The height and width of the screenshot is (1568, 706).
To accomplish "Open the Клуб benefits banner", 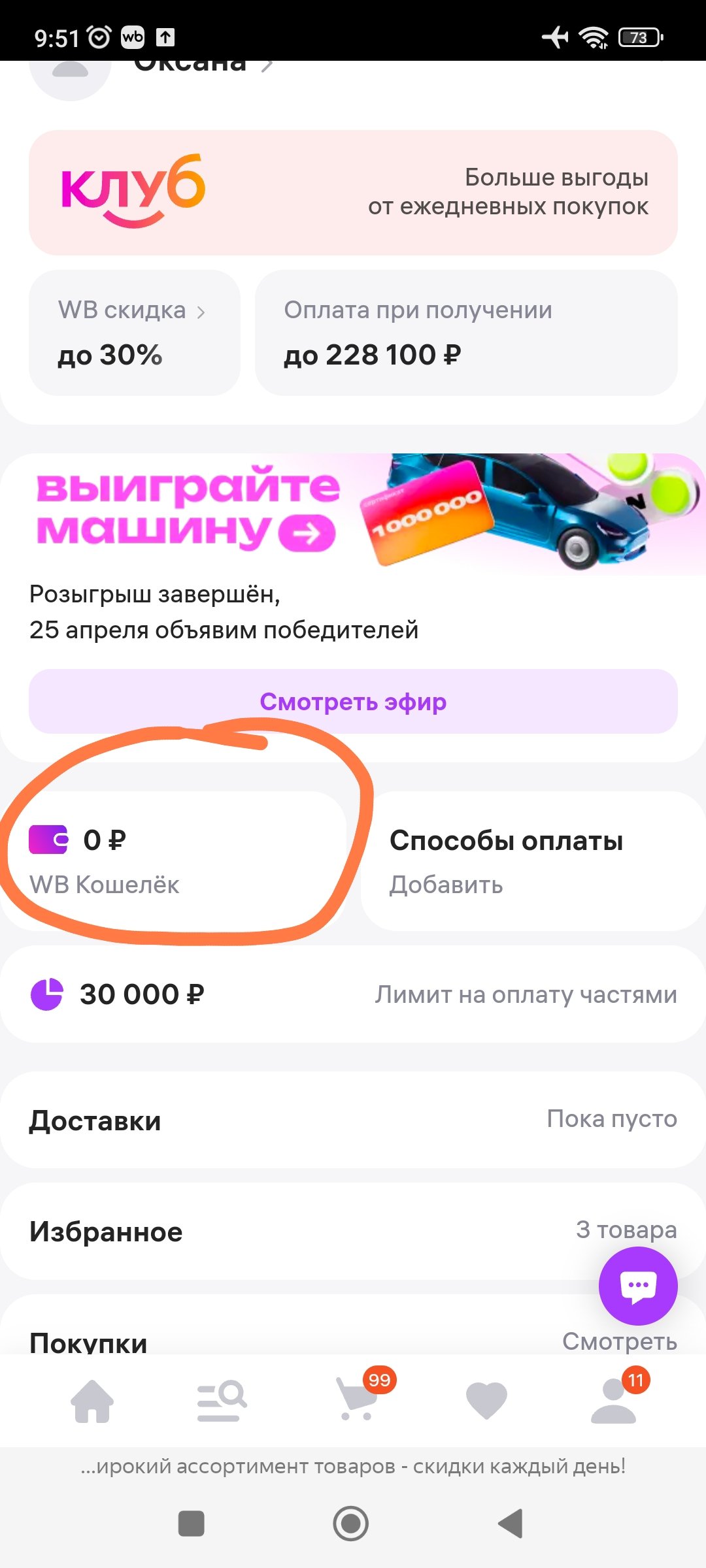I will click(x=353, y=192).
